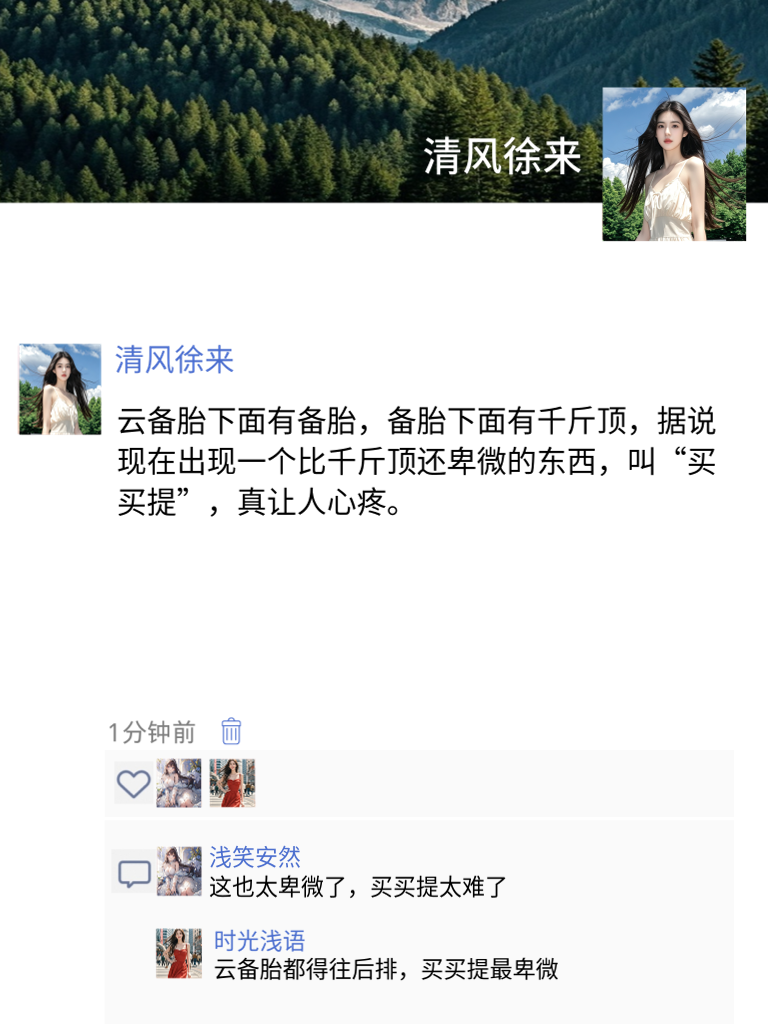Image resolution: width=768 pixels, height=1024 pixels.
Task: Click the first liker's avatar in likes row
Action: tap(177, 786)
